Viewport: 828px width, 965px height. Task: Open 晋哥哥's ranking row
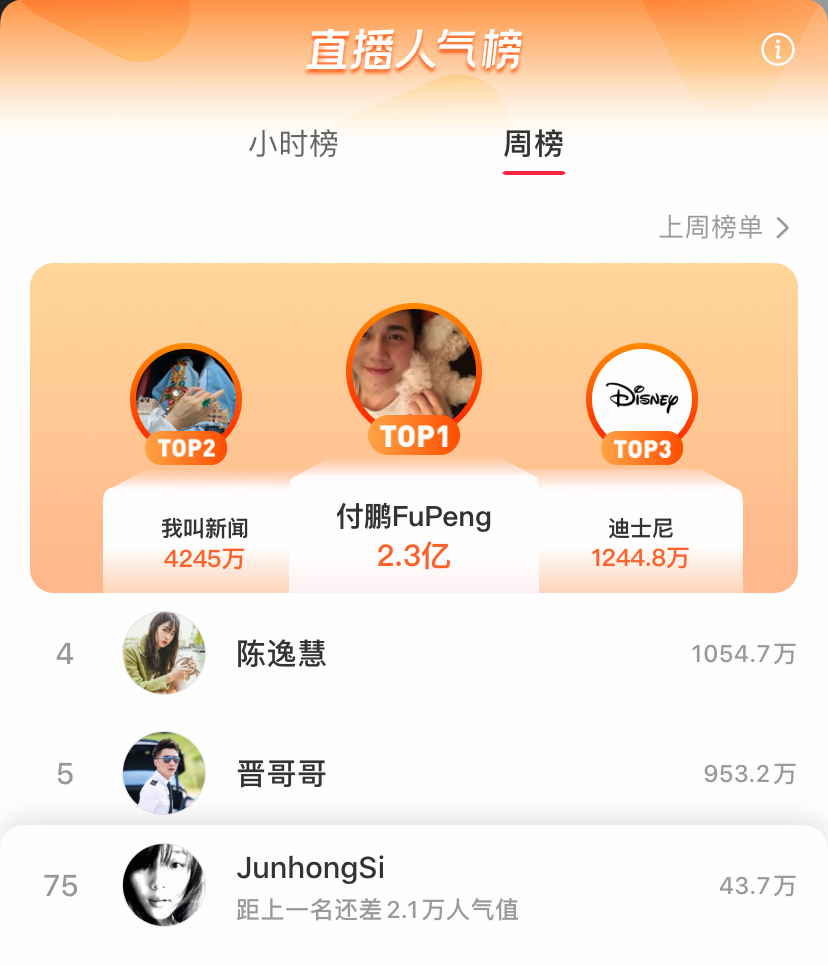tap(414, 774)
